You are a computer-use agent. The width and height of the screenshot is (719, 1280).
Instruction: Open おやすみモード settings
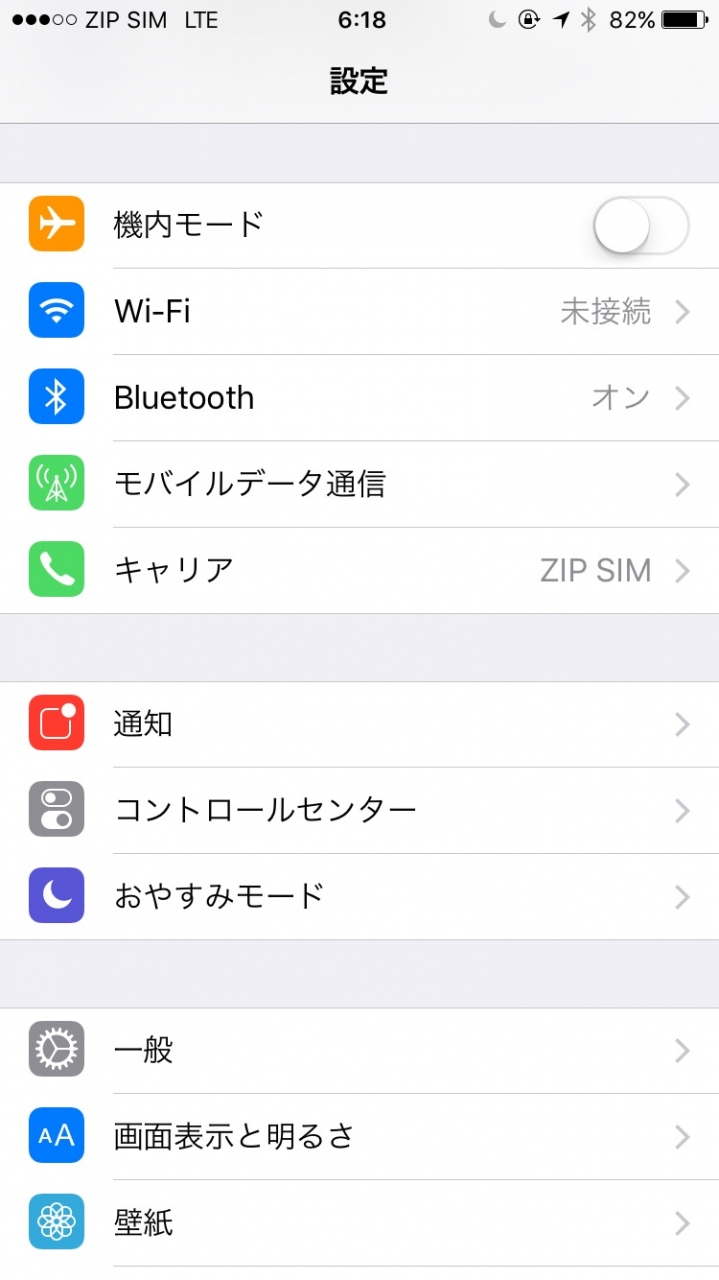point(360,896)
